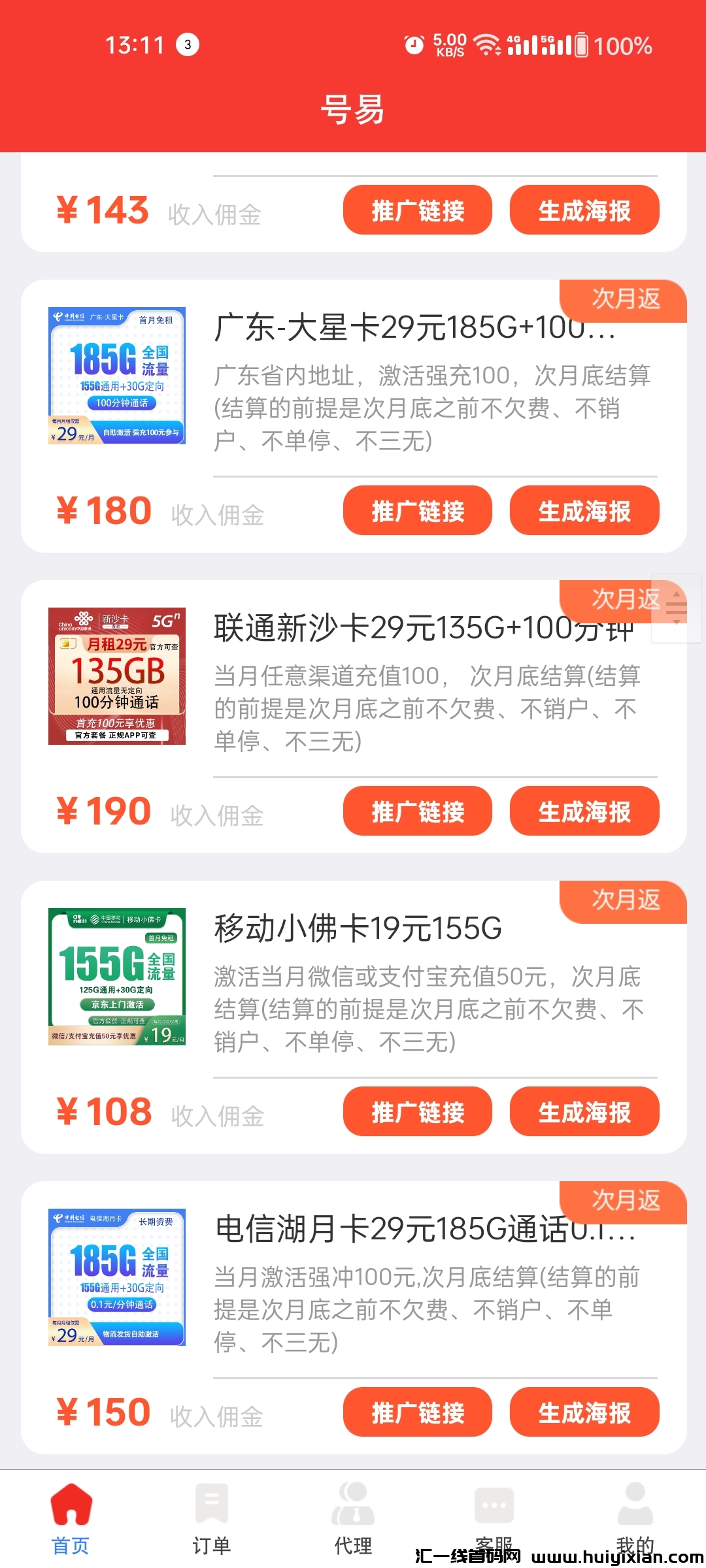The height and width of the screenshot is (1568, 706).
Task: View the 135GB 联通新沙卡 card thumbnail
Action: click(x=116, y=676)
